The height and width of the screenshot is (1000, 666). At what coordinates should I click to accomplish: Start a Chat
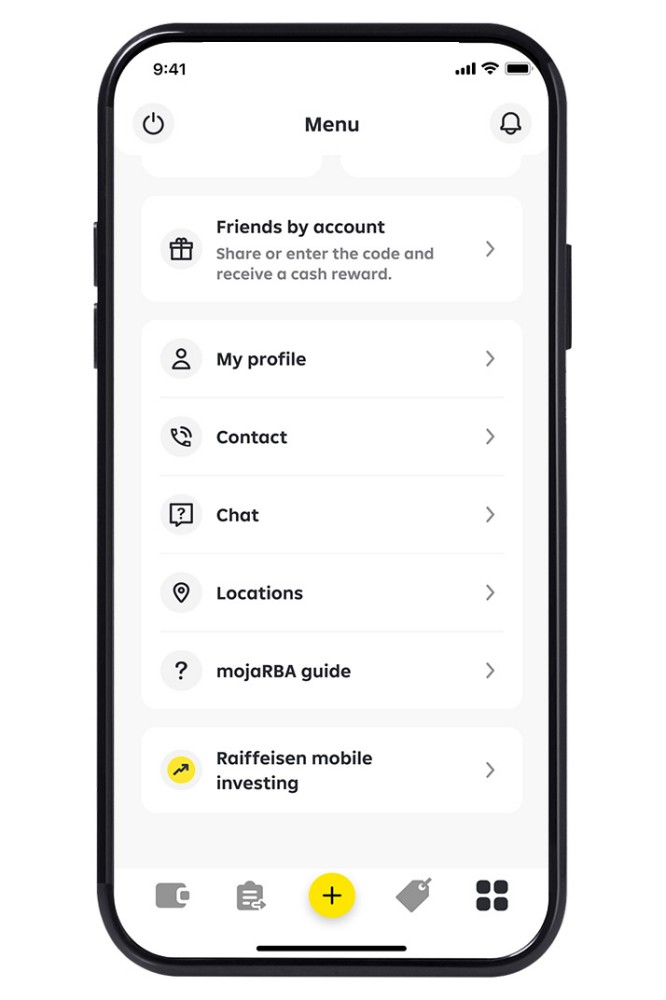tap(331, 515)
